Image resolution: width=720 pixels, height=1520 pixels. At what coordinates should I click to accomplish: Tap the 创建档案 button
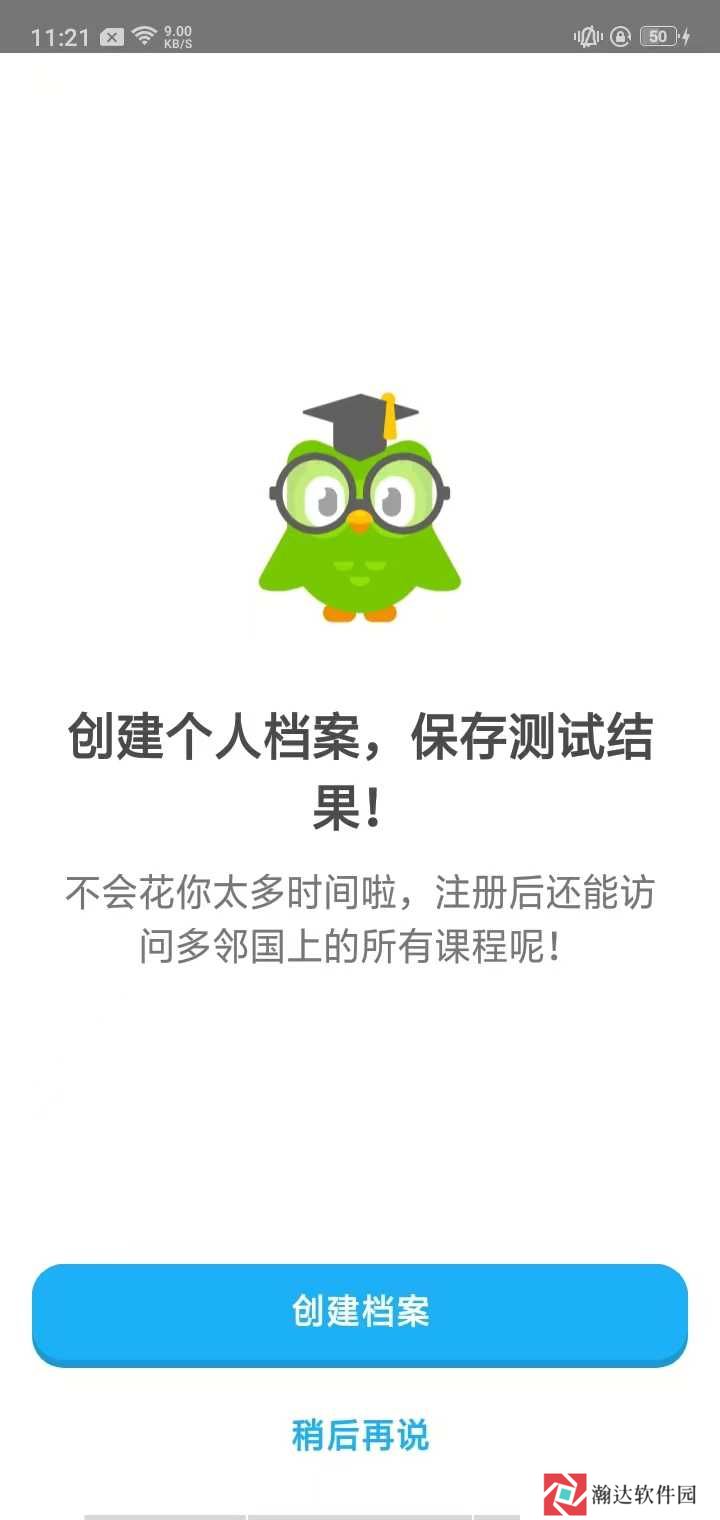tap(360, 1312)
